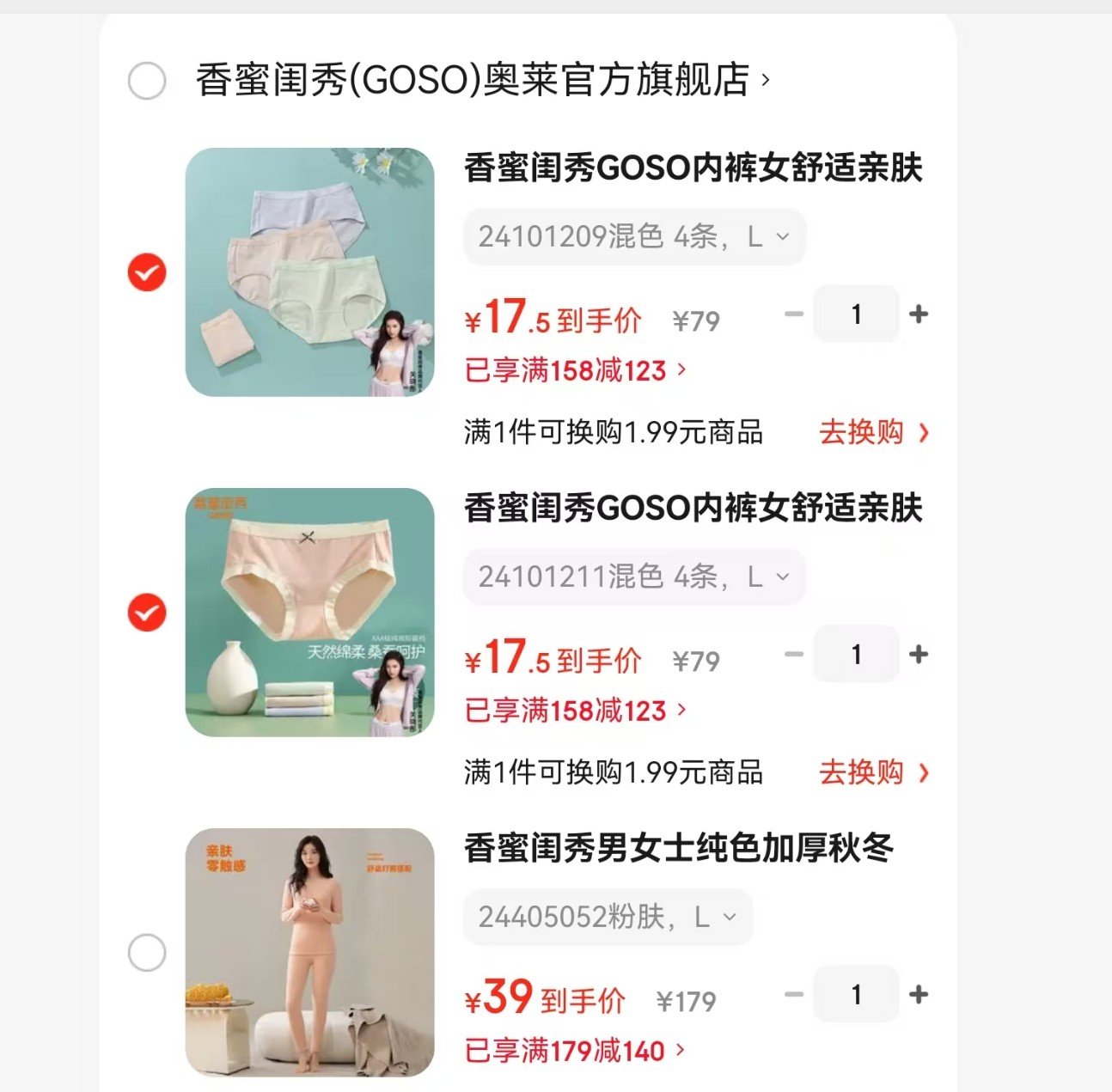Viewport: 1112px width, 1092px height.
Task: Select all items from 香蜜闺秀(GOSO)奥莱官方旗舰店
Action: point(147,82)
